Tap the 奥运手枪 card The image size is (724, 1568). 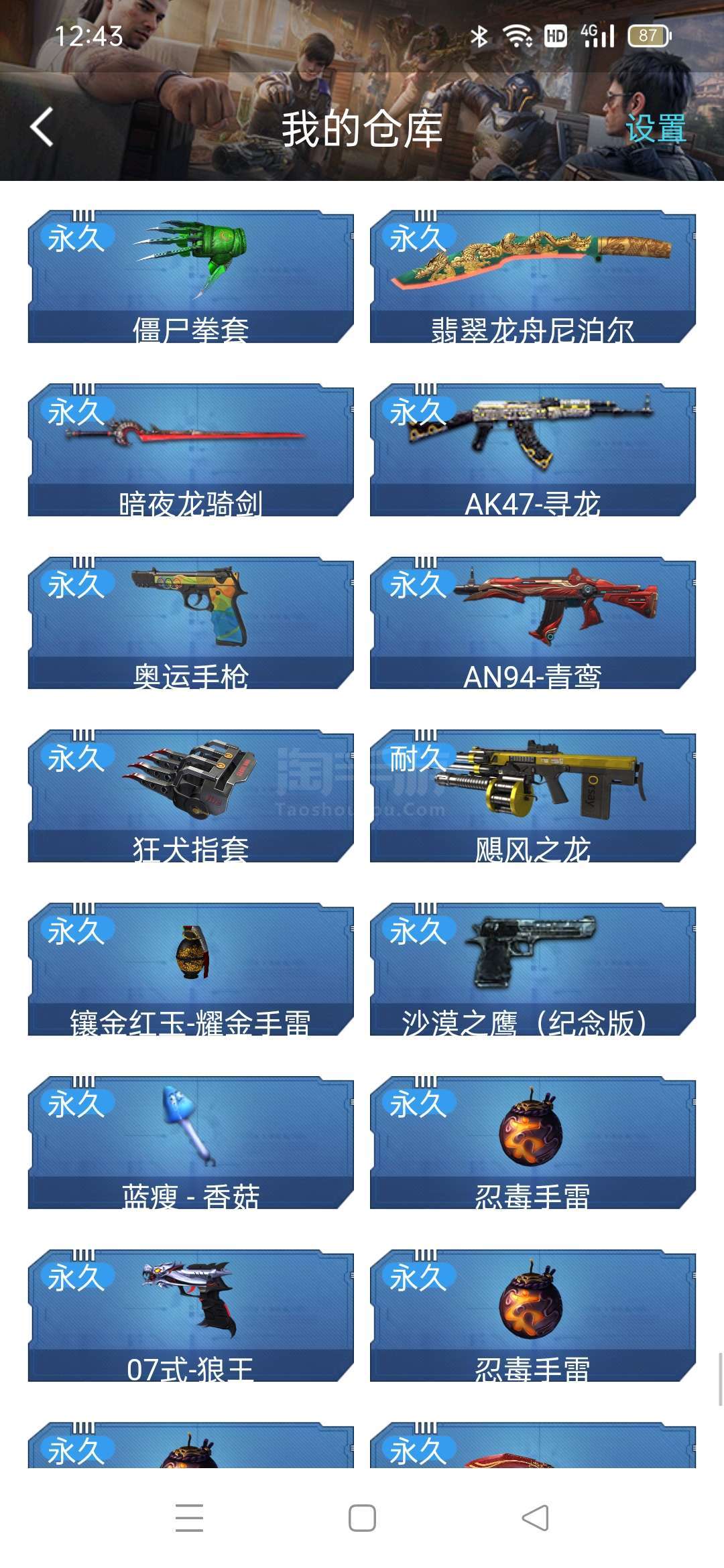pos(190,623)
